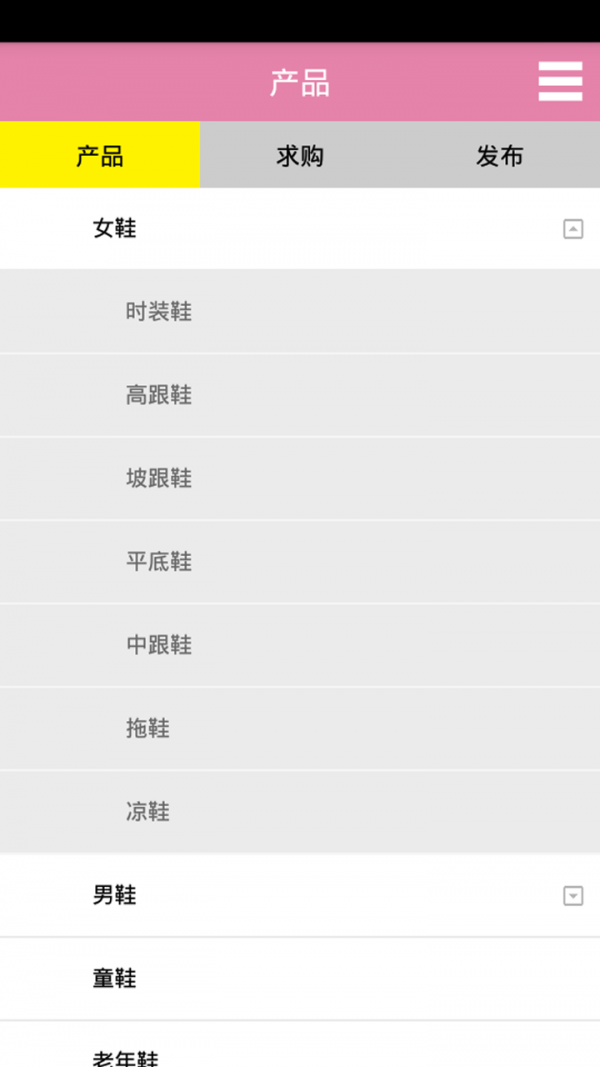Collapse the 女鞋 category
The image size is (600, 1067).
pyautogui.click(x=572, y=229)
